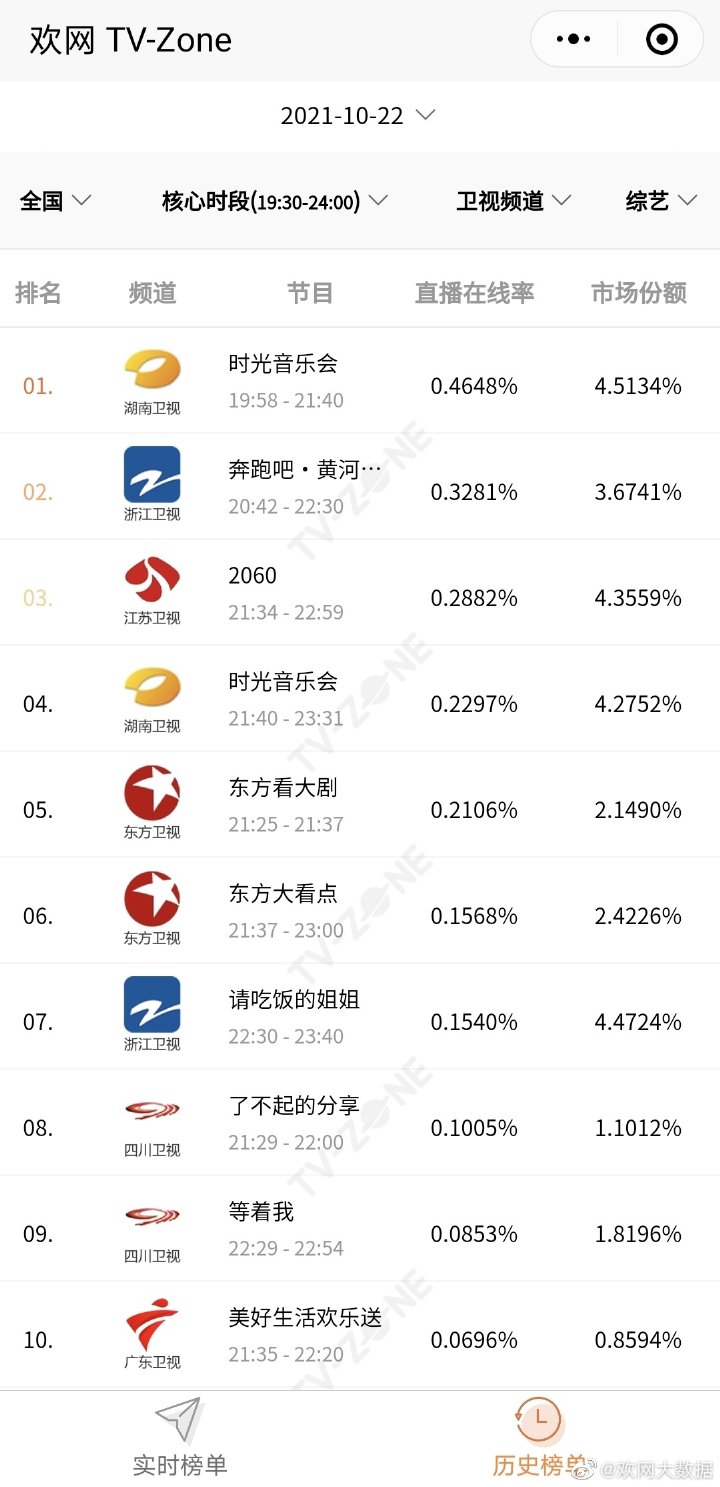This screenshot has width=720, height=1487.
Task: Open the mini program more options menu
Action: 573,40
